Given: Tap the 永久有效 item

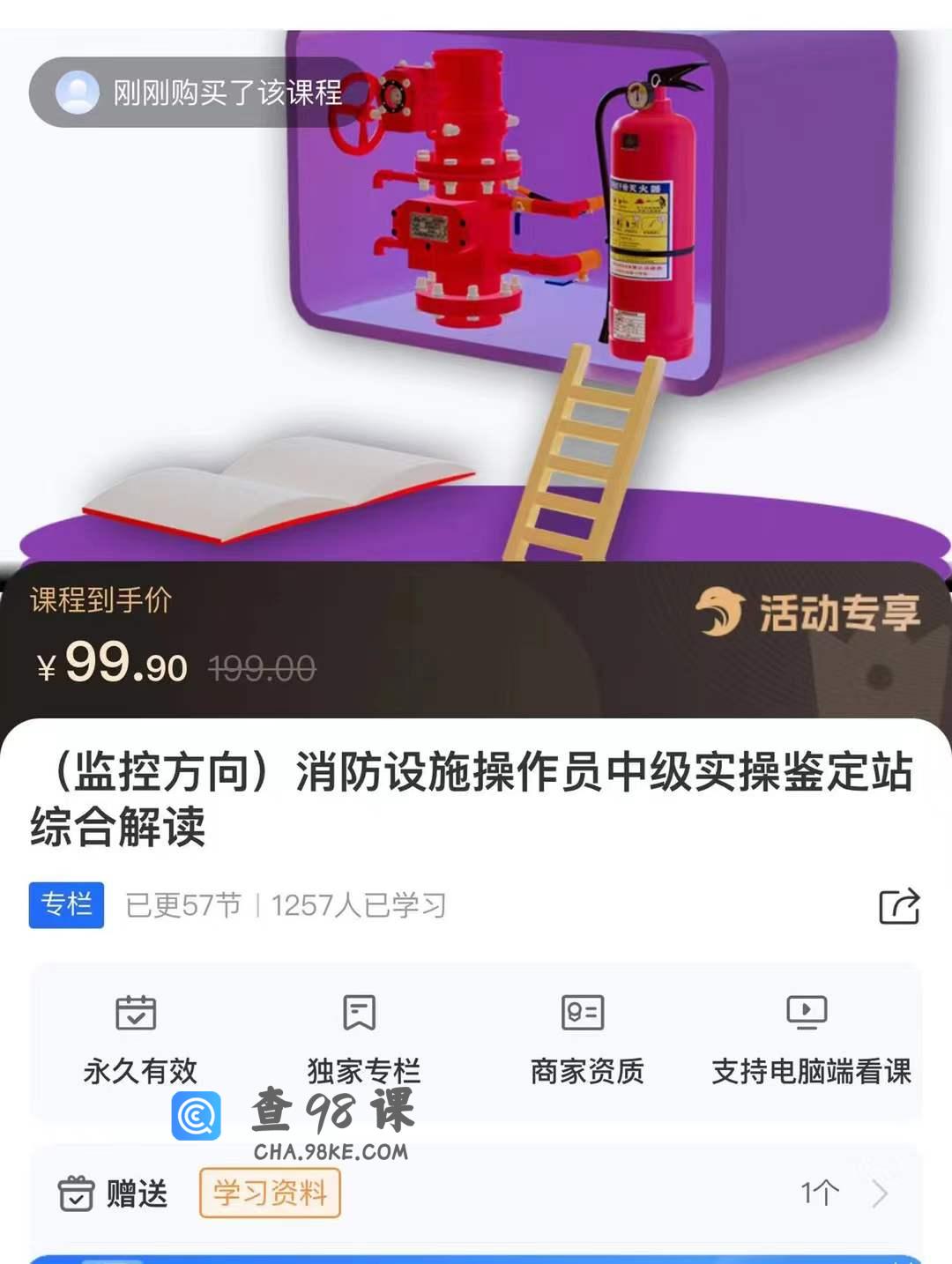Looking at the screenshot, I should click(x=139, y=1040).
